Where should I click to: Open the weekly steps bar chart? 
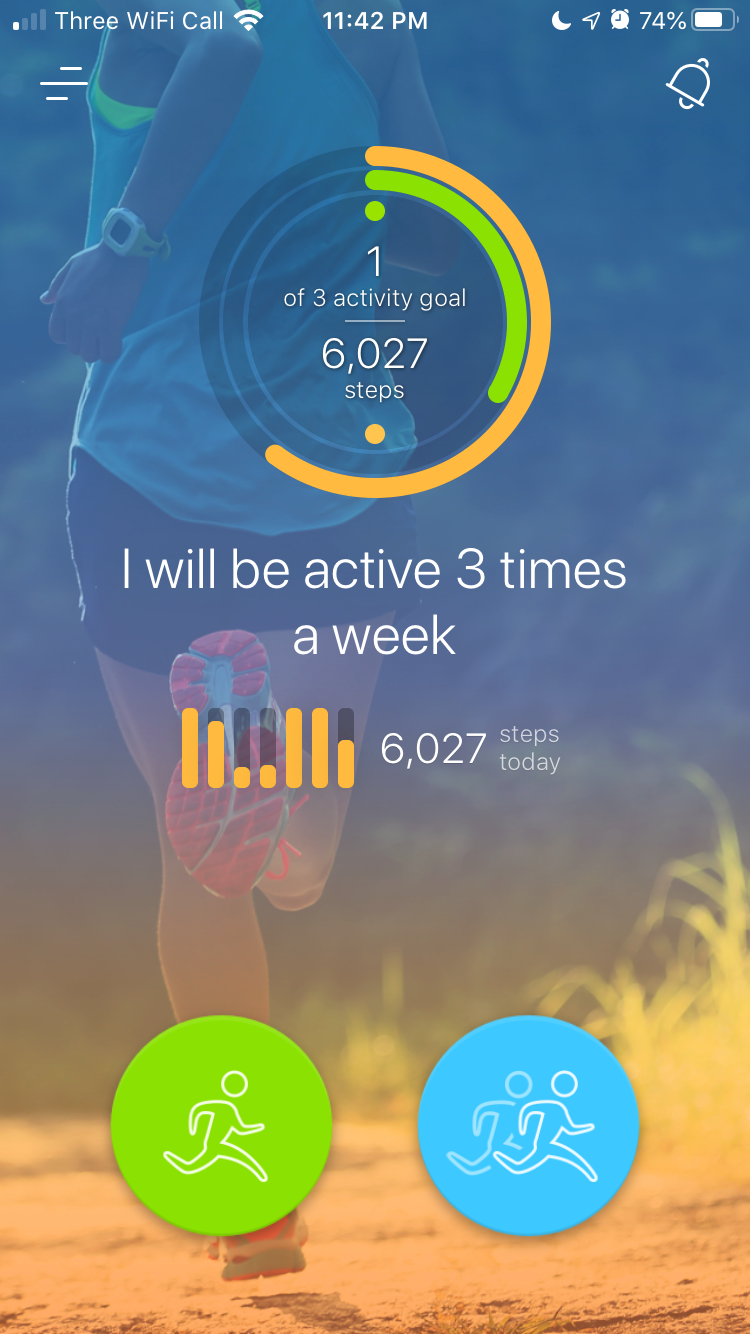click(x=268, y=747)
